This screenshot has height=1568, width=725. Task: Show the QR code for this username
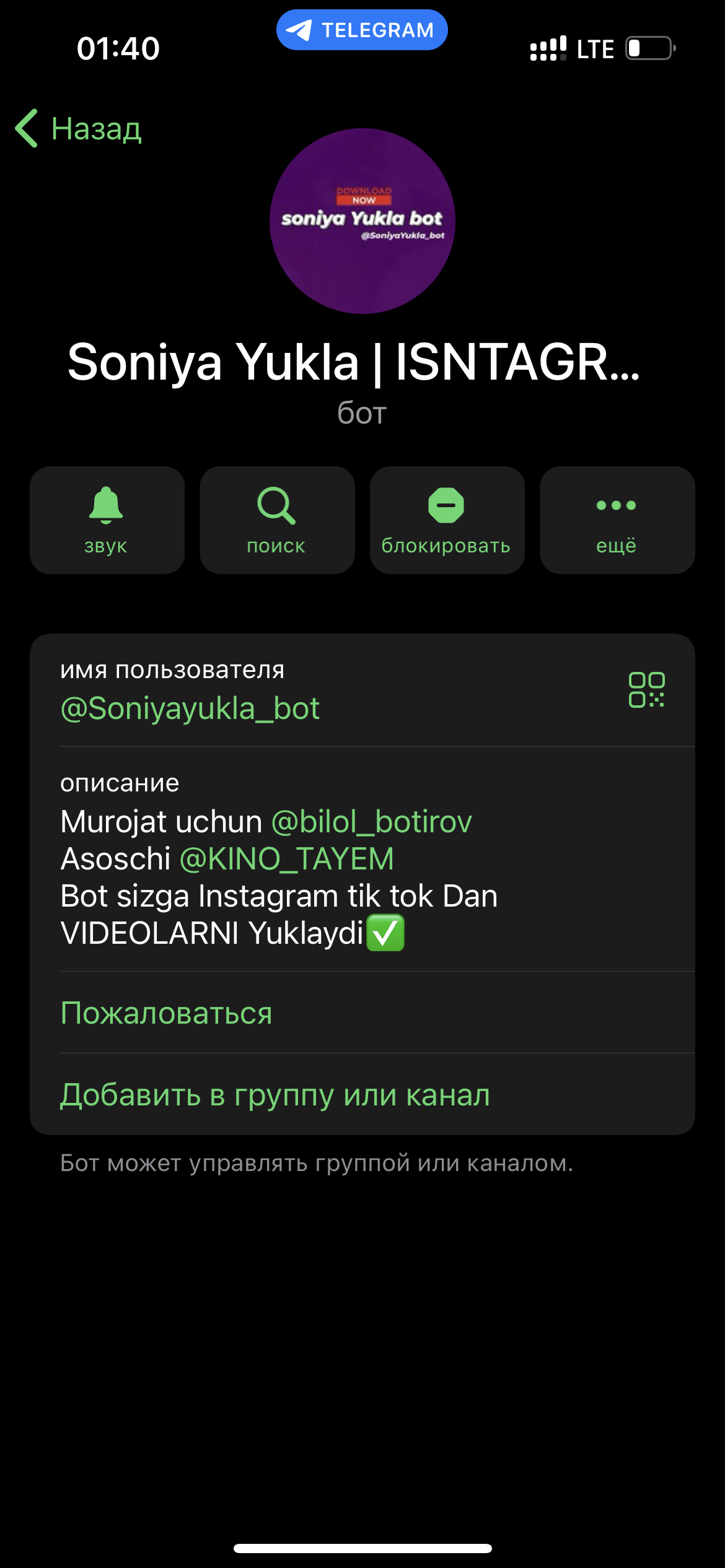[x=646, y=690]
